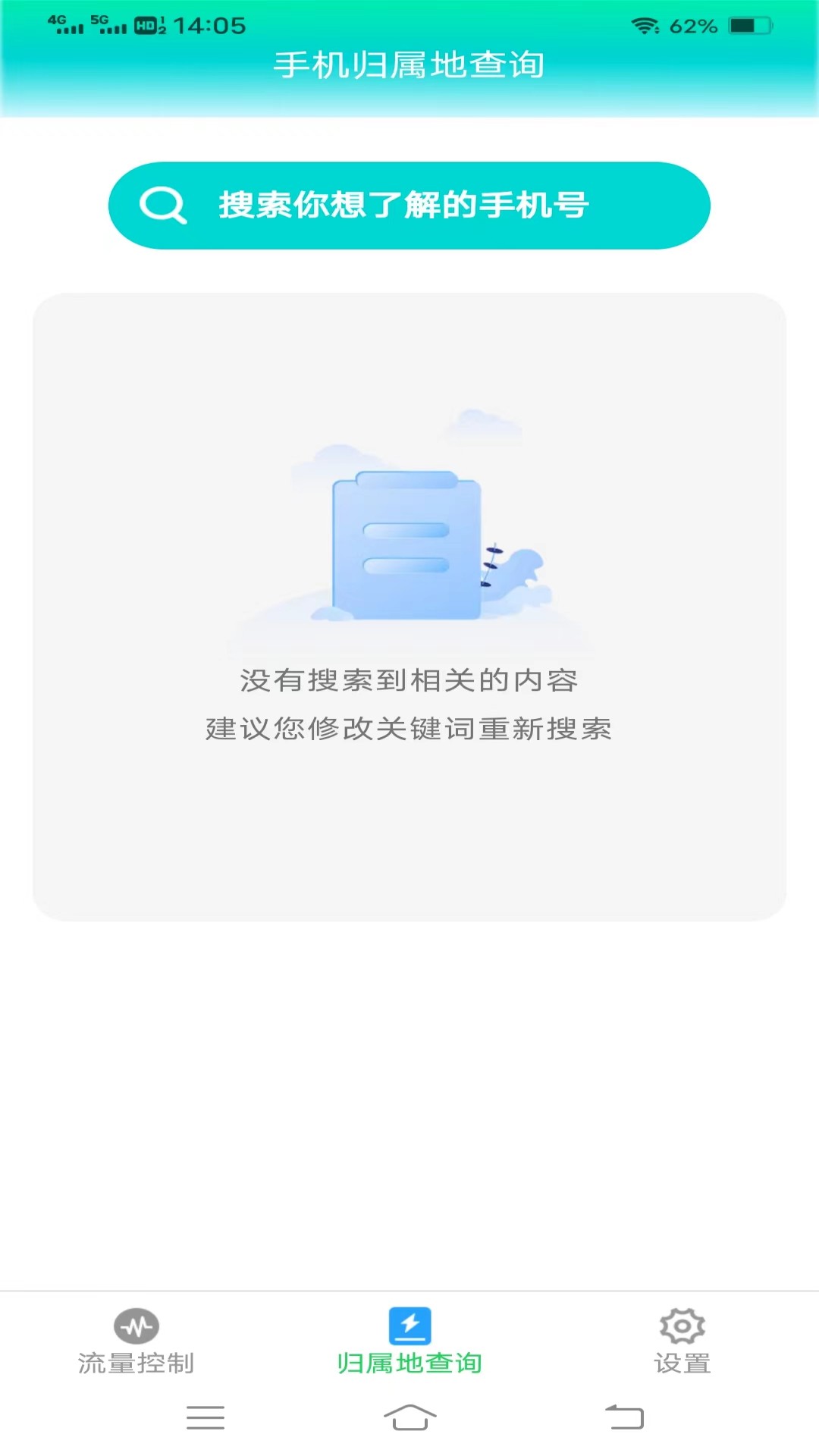Click the 手机归属地查询 title bar
Image resolution: width=819 pixels, height=1456 pixels.
[409, 65]
